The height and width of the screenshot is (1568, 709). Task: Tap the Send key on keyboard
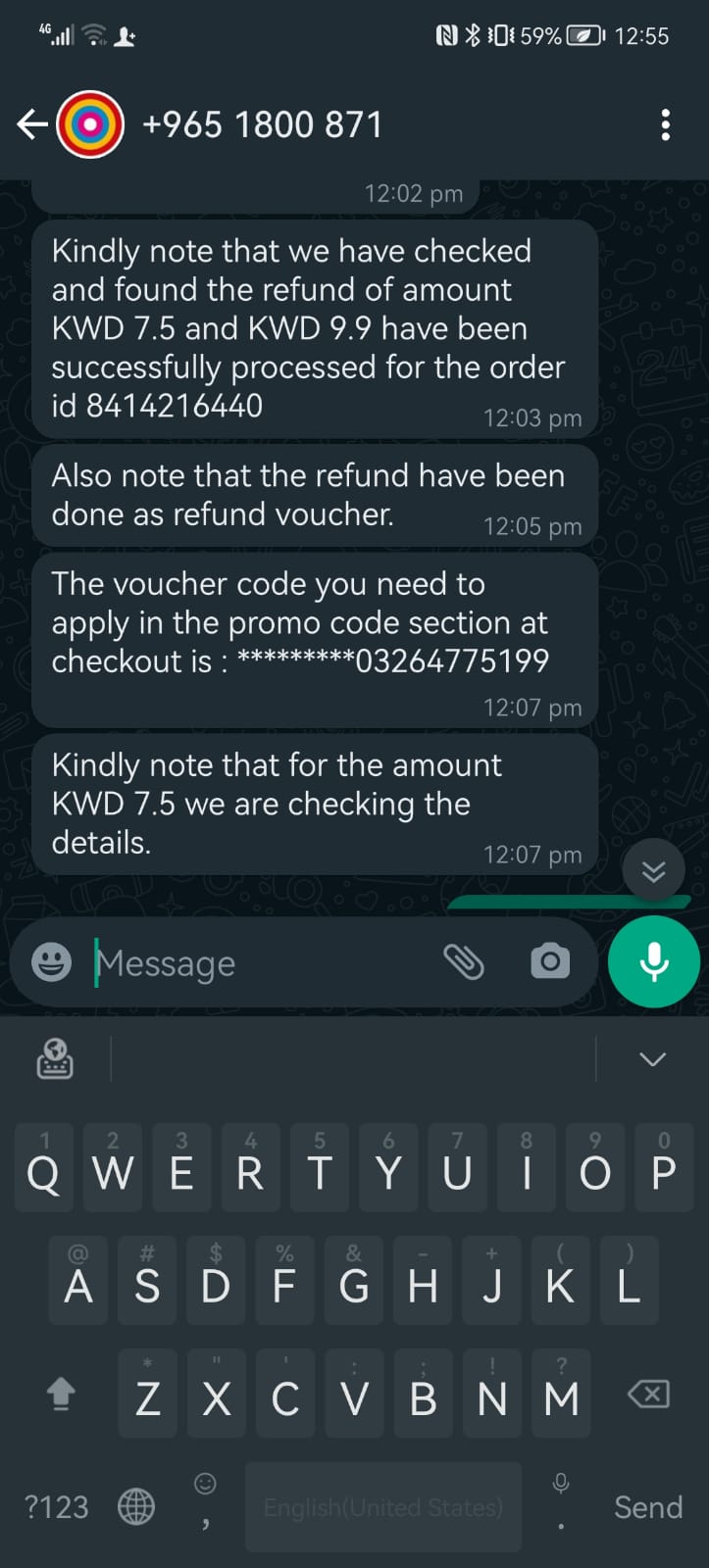(648, 1506)
